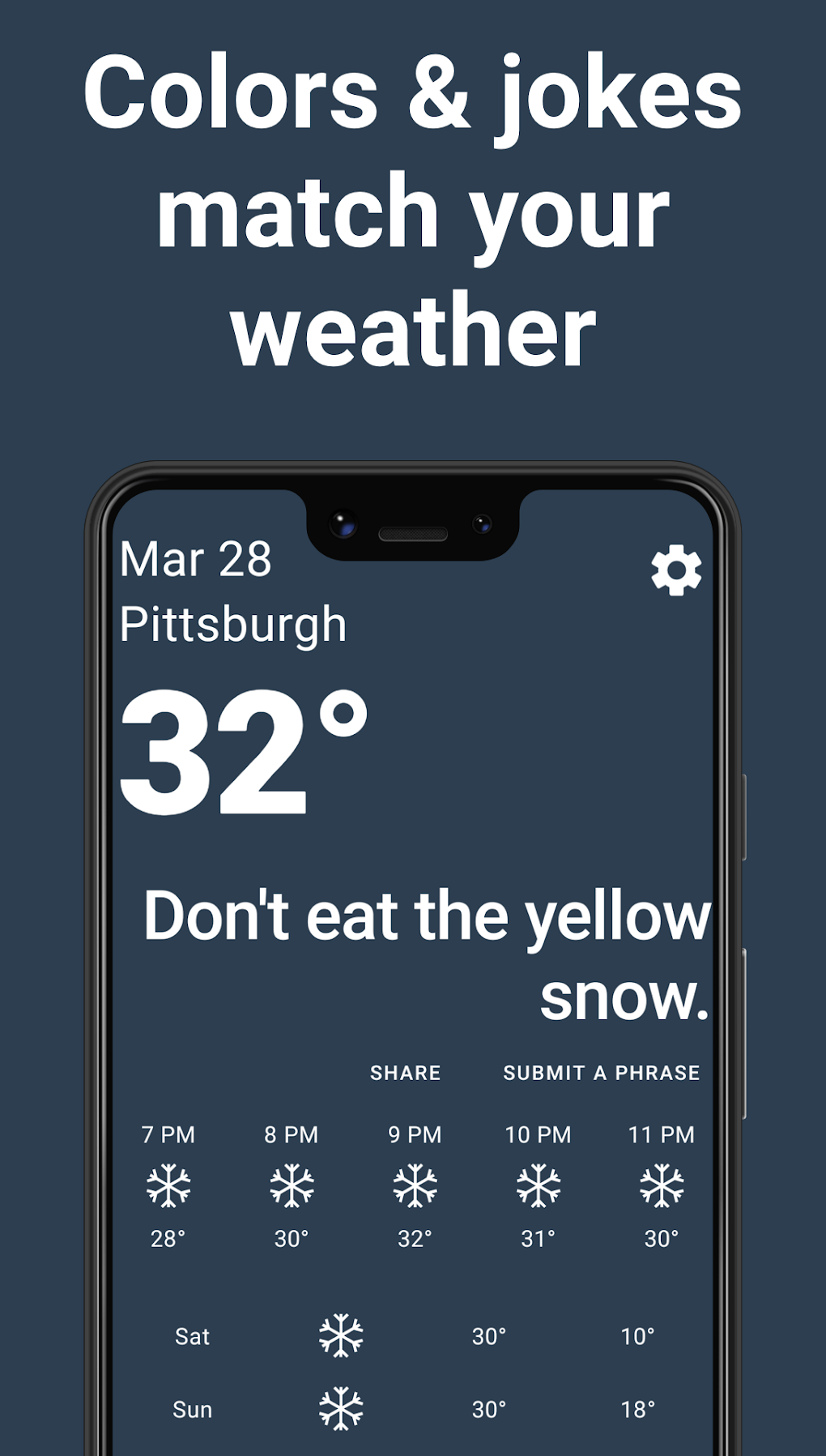The height and width of the screenshot is (1456, 826).
Task: Tap Sat to expand Saturday's forecast
Action: click(192, 1335)
